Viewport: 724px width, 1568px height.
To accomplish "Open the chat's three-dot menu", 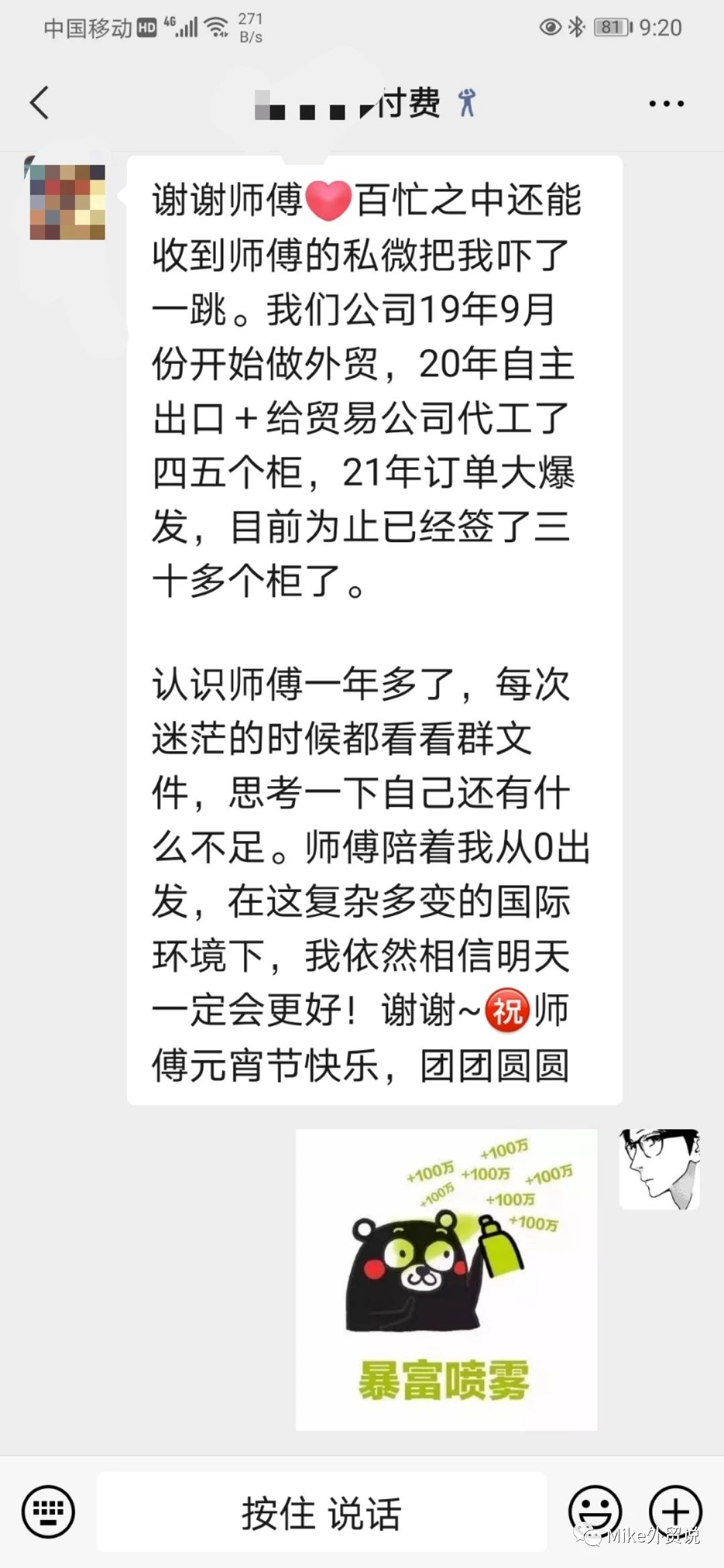I will [x=666, y=104].
